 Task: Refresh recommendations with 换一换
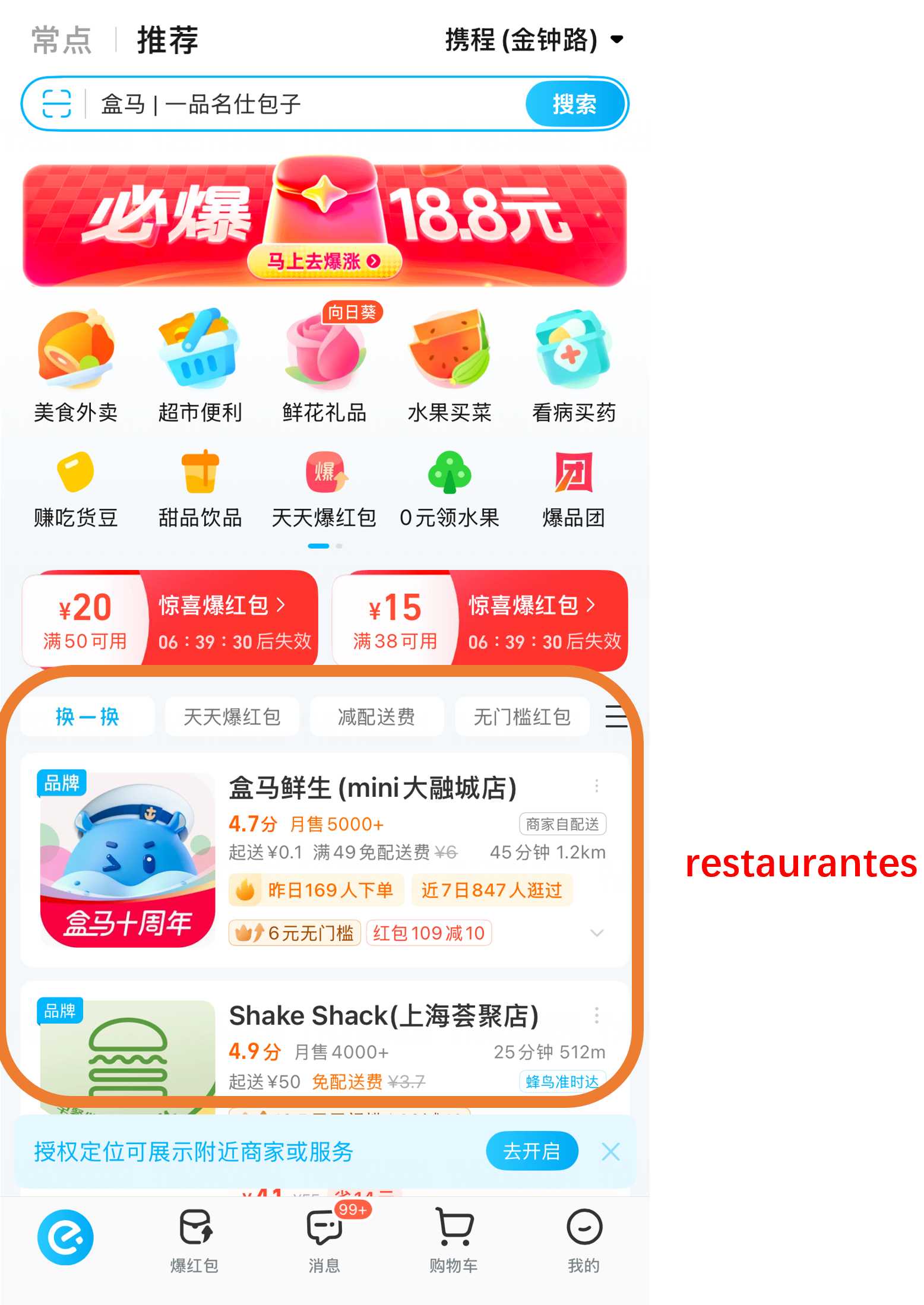[87, 717]
